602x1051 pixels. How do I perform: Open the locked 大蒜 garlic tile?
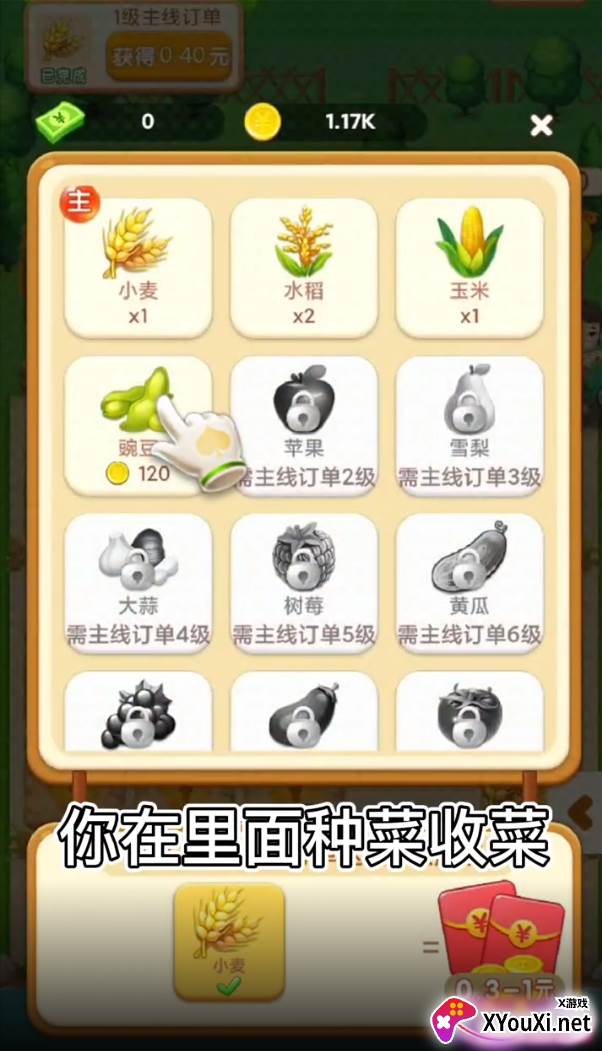(x=138, y=583)
